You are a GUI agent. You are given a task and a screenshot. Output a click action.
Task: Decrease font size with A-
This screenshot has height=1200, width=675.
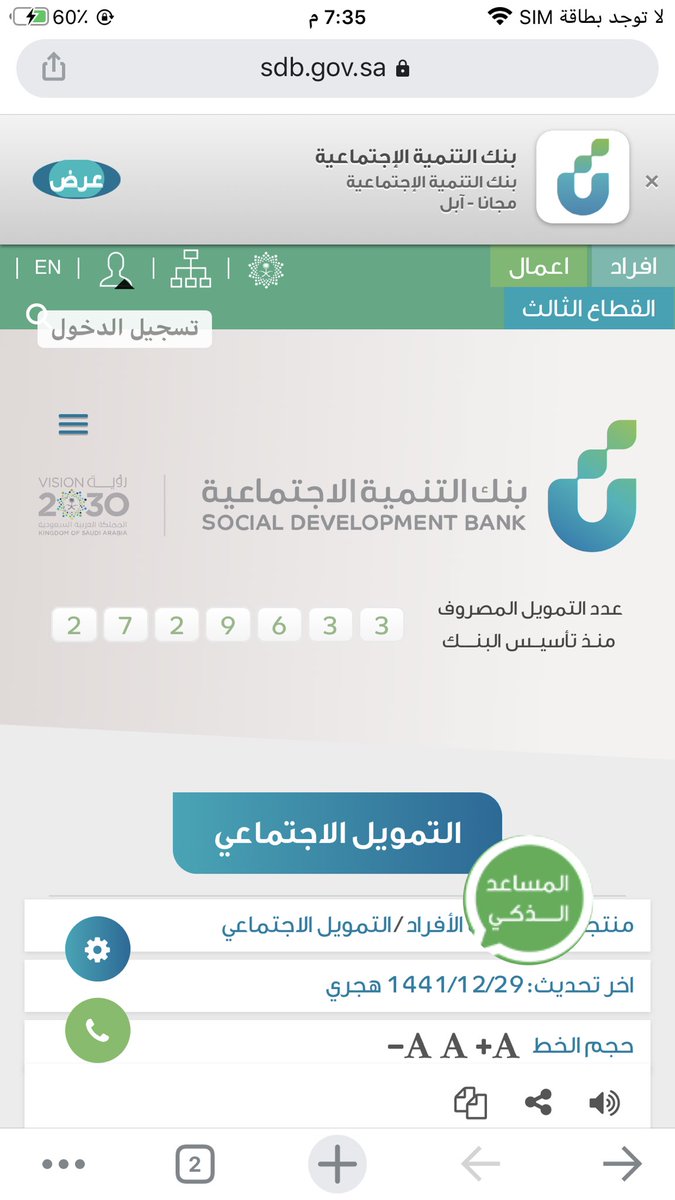pyautogui.click(x=408, y=1047)
